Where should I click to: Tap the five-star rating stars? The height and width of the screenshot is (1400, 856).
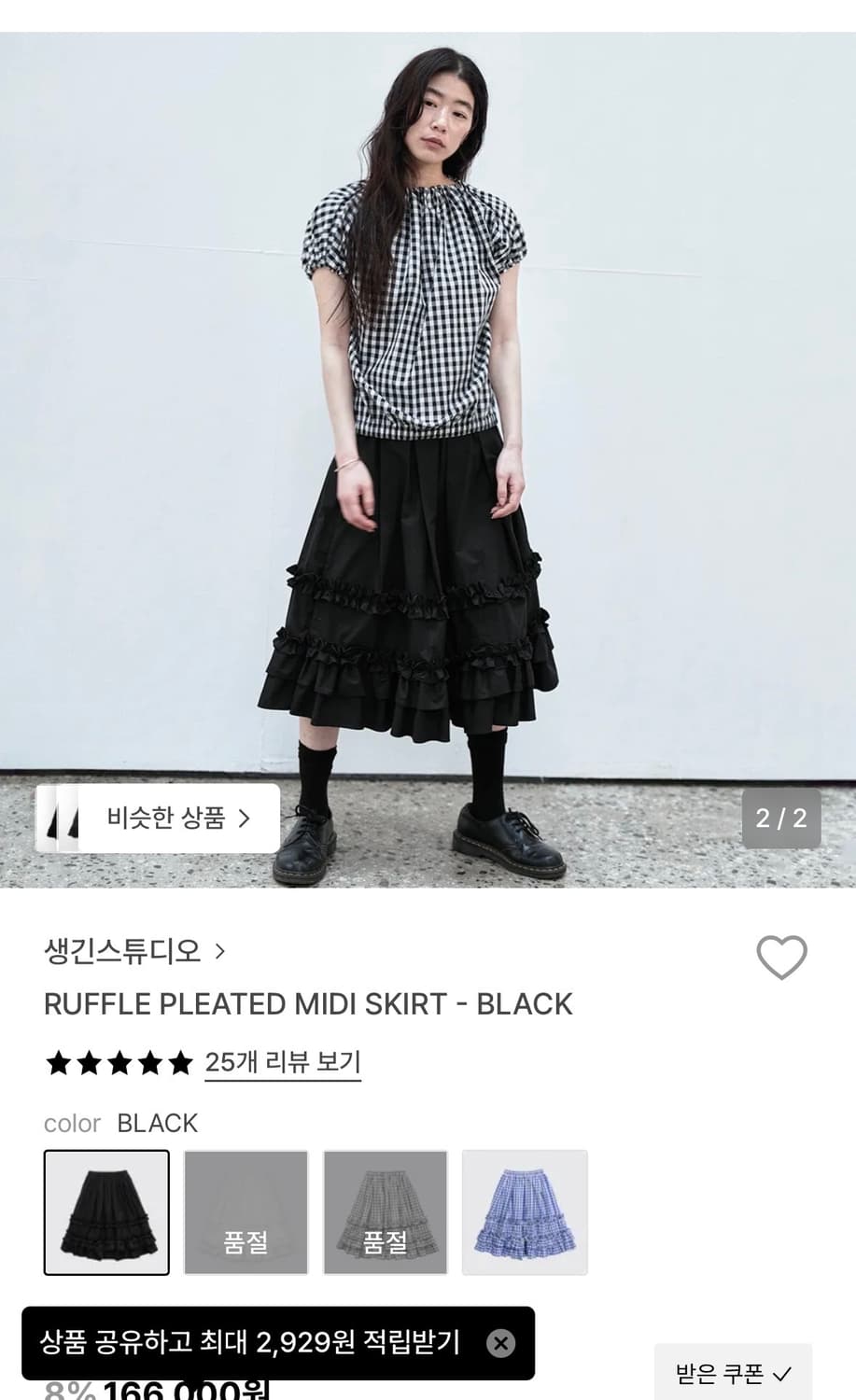click(x=117, y=1062)
